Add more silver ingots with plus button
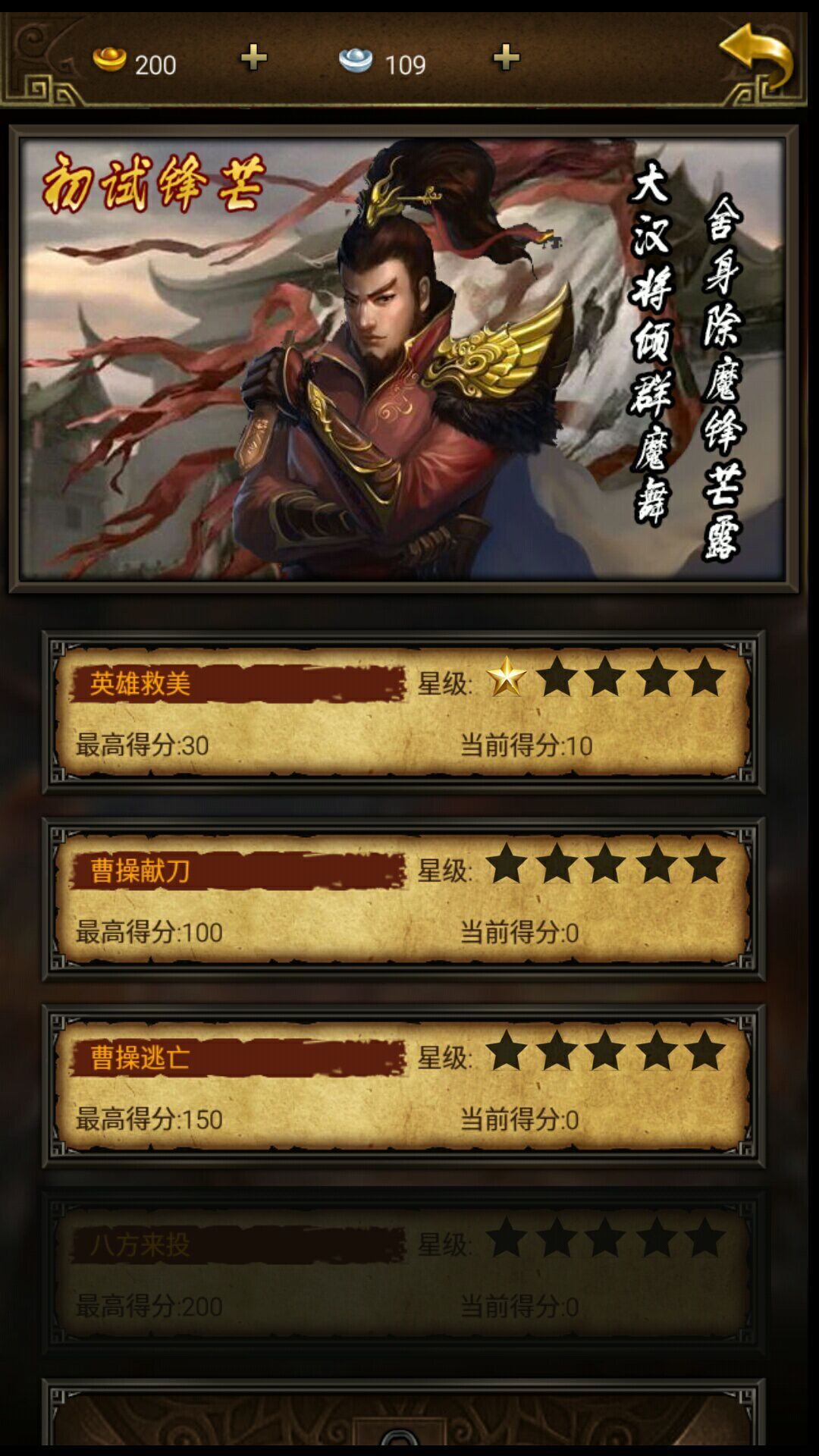819x1456 pixels. point(506,58)
